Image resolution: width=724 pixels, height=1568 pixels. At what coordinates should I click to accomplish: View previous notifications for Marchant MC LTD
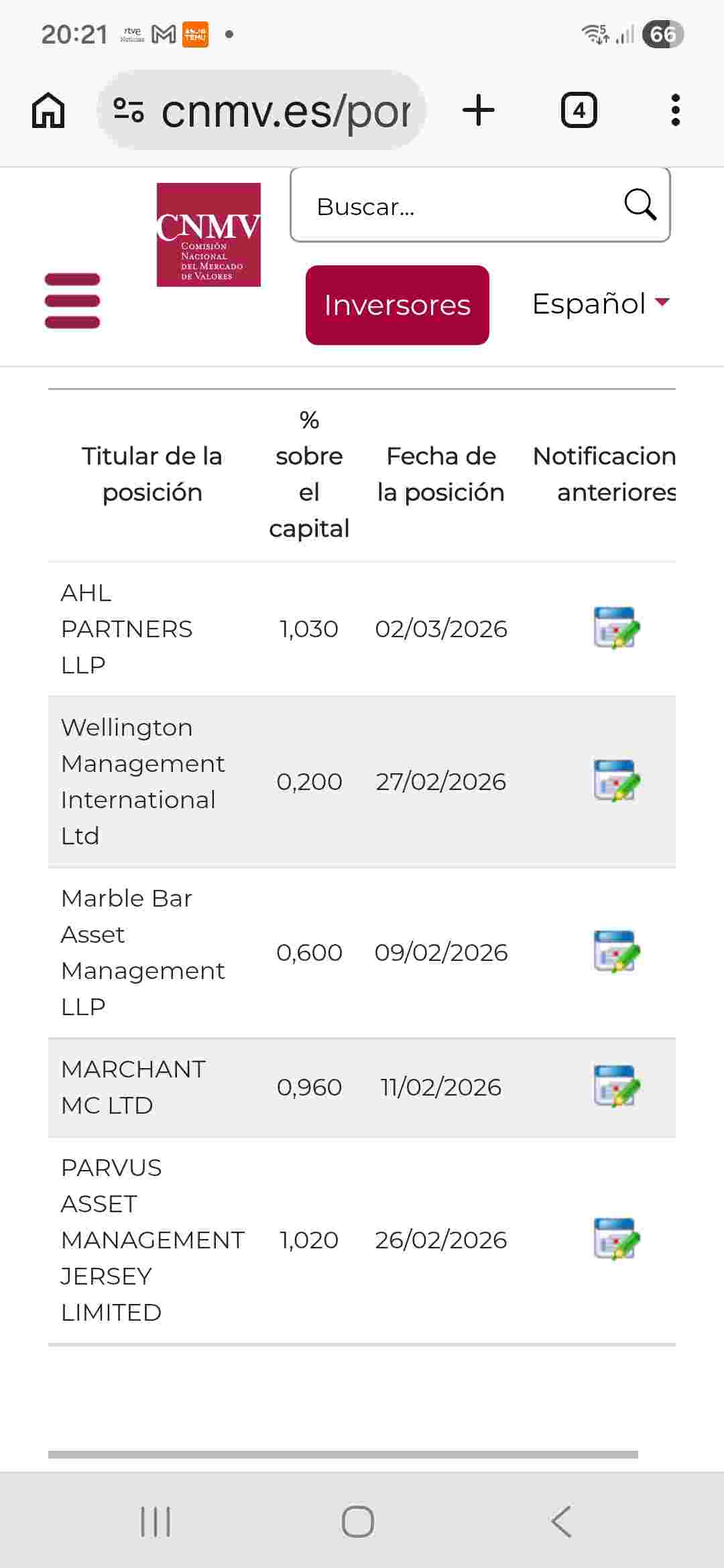[616, 1086]
